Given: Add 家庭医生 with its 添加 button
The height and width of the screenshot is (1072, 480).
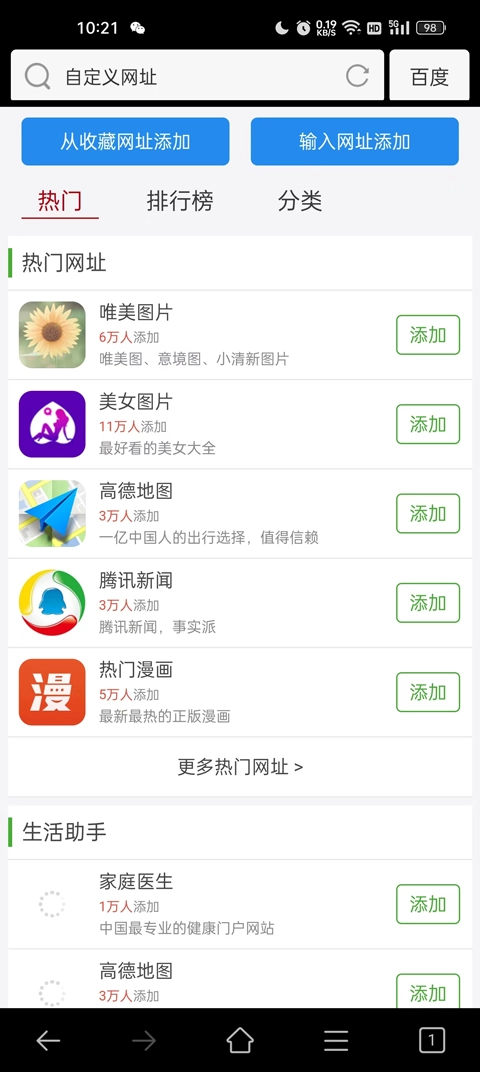Looking at the screenshot, I should click(x=428, y=904).
